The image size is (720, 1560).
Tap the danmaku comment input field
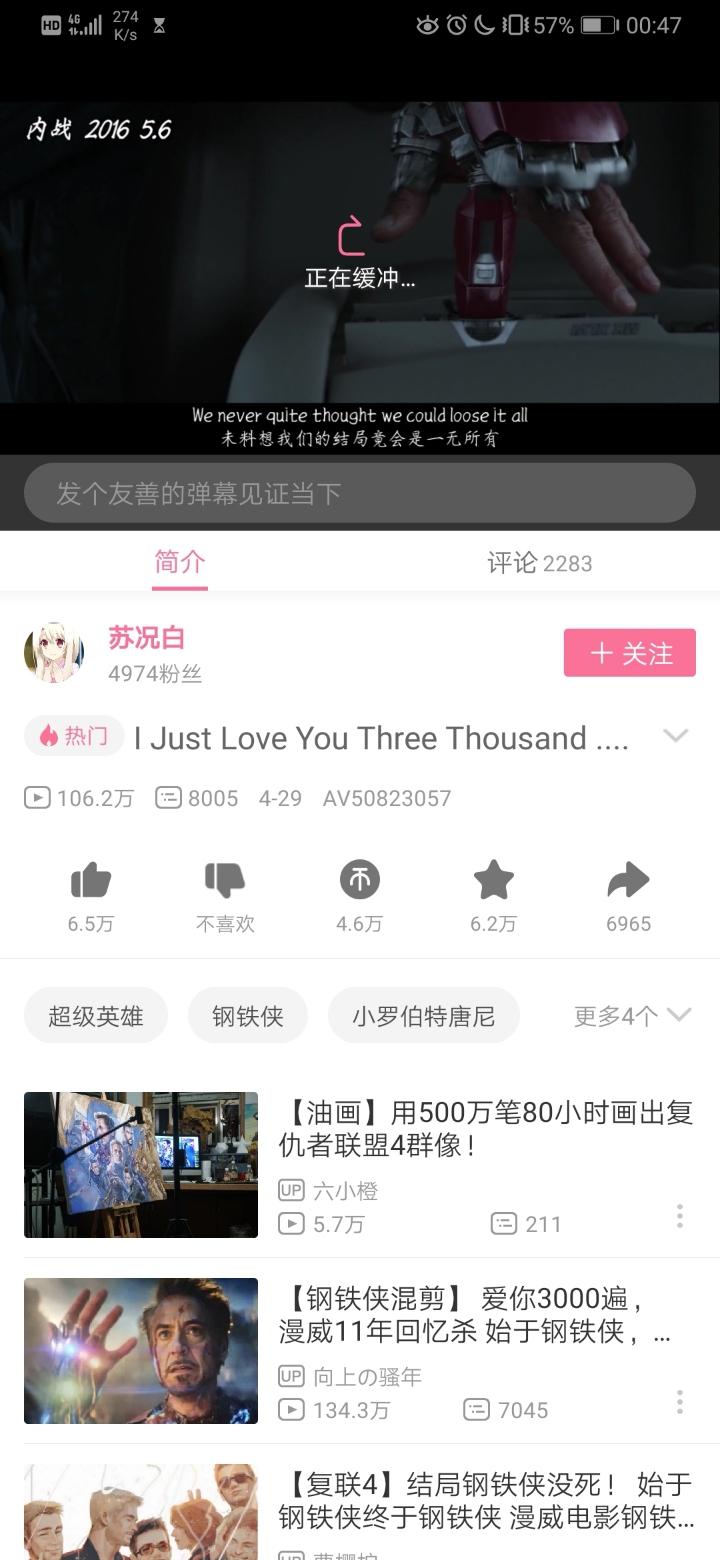[x=359, y=493]
